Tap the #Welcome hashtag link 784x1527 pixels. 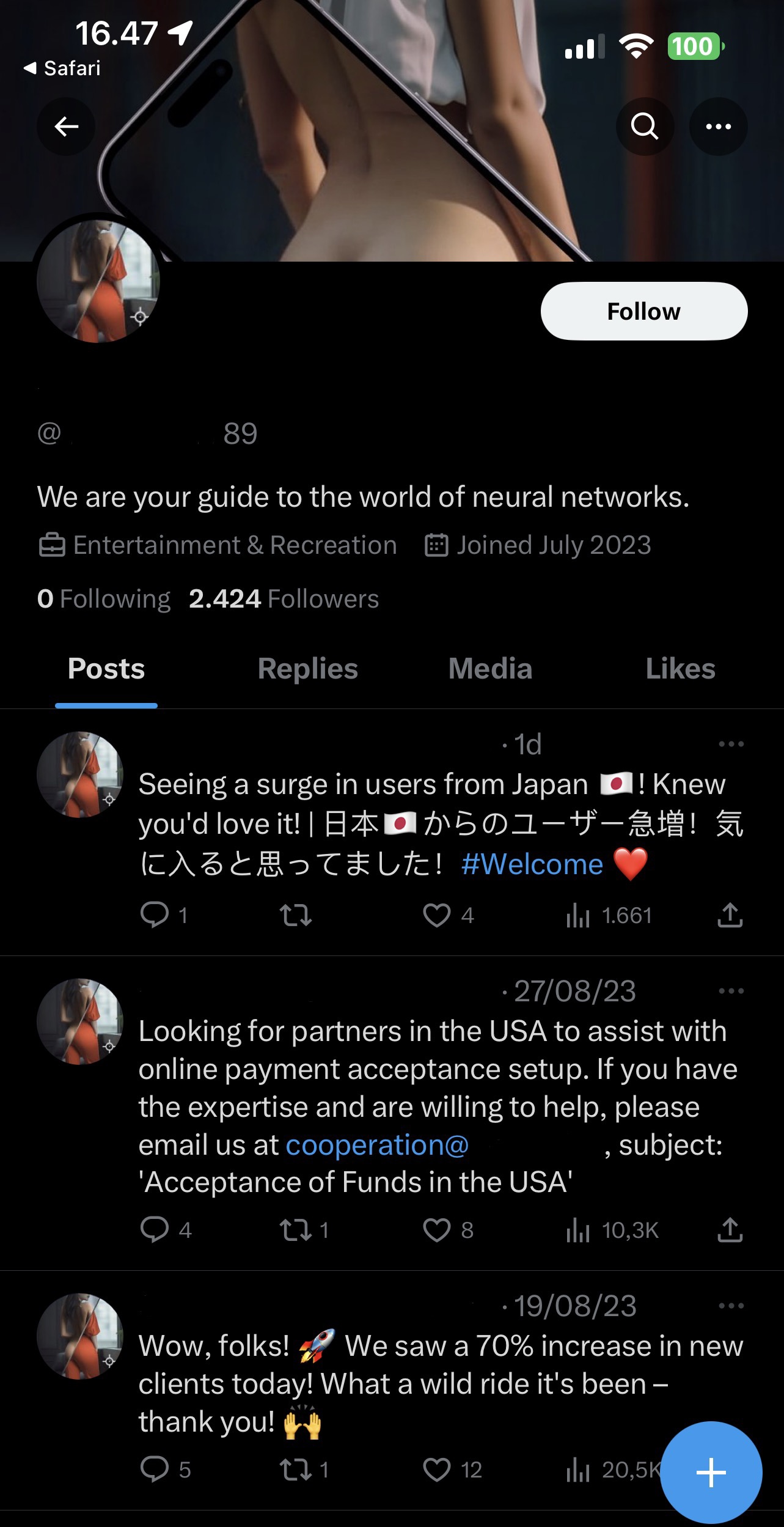[532, 864]
